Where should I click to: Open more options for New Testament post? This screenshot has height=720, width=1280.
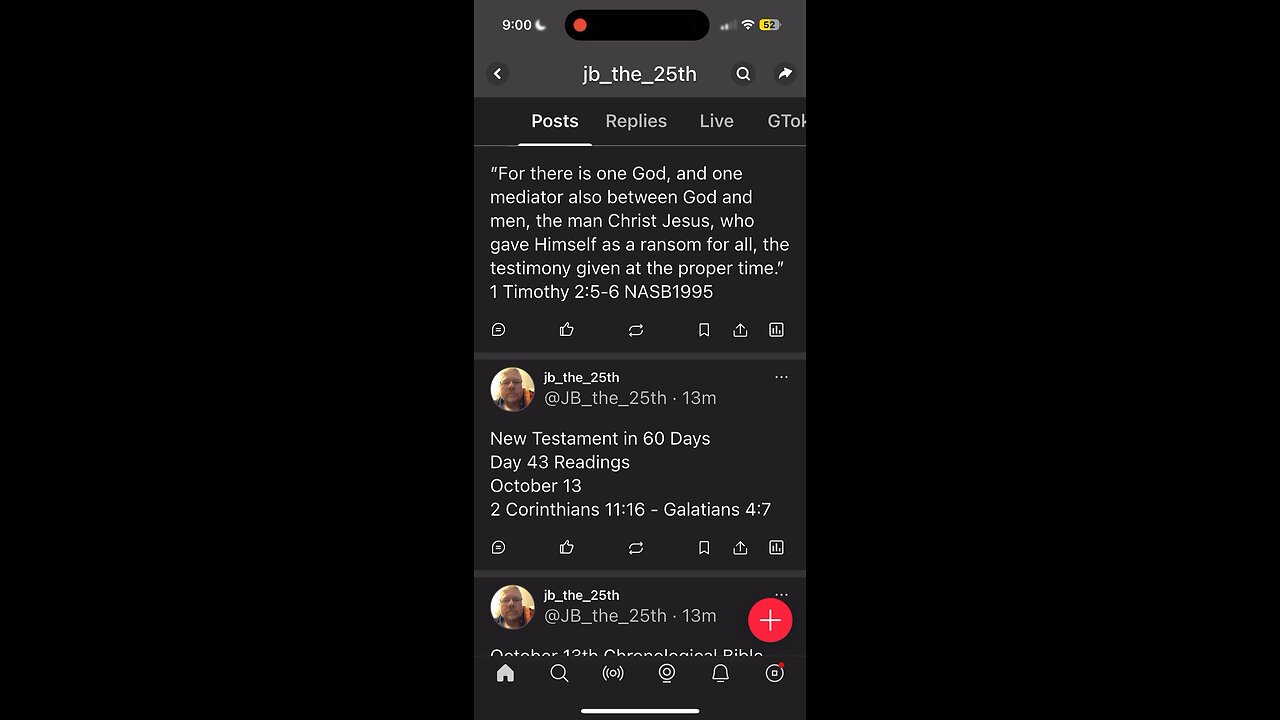781,377
